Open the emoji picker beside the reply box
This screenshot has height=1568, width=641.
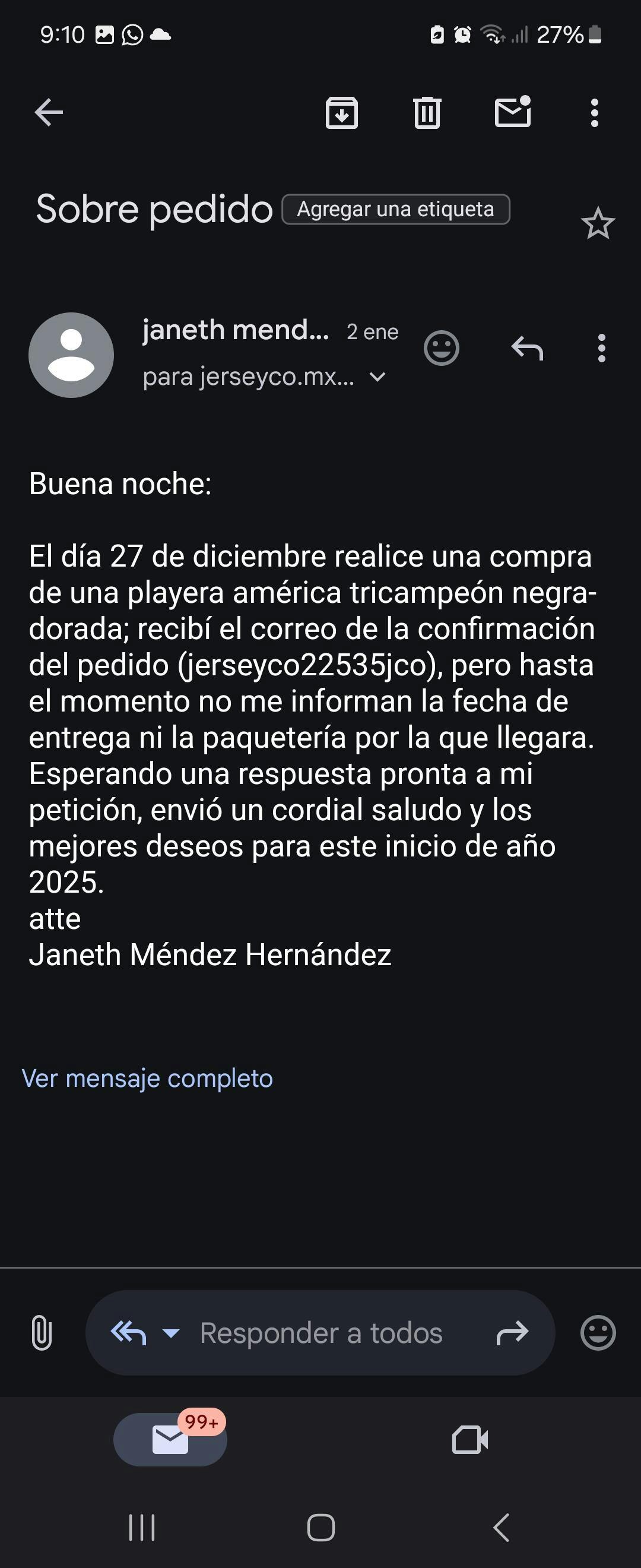pos(598,1333)
